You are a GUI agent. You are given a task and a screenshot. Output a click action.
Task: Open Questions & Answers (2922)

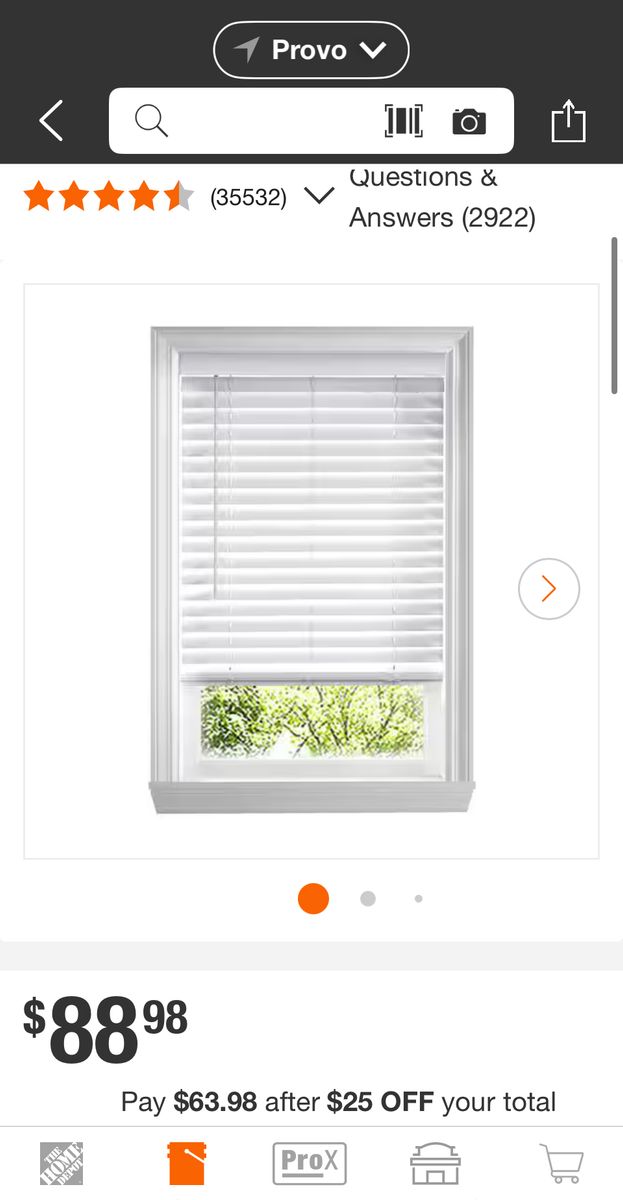click(x=441, y=198)
